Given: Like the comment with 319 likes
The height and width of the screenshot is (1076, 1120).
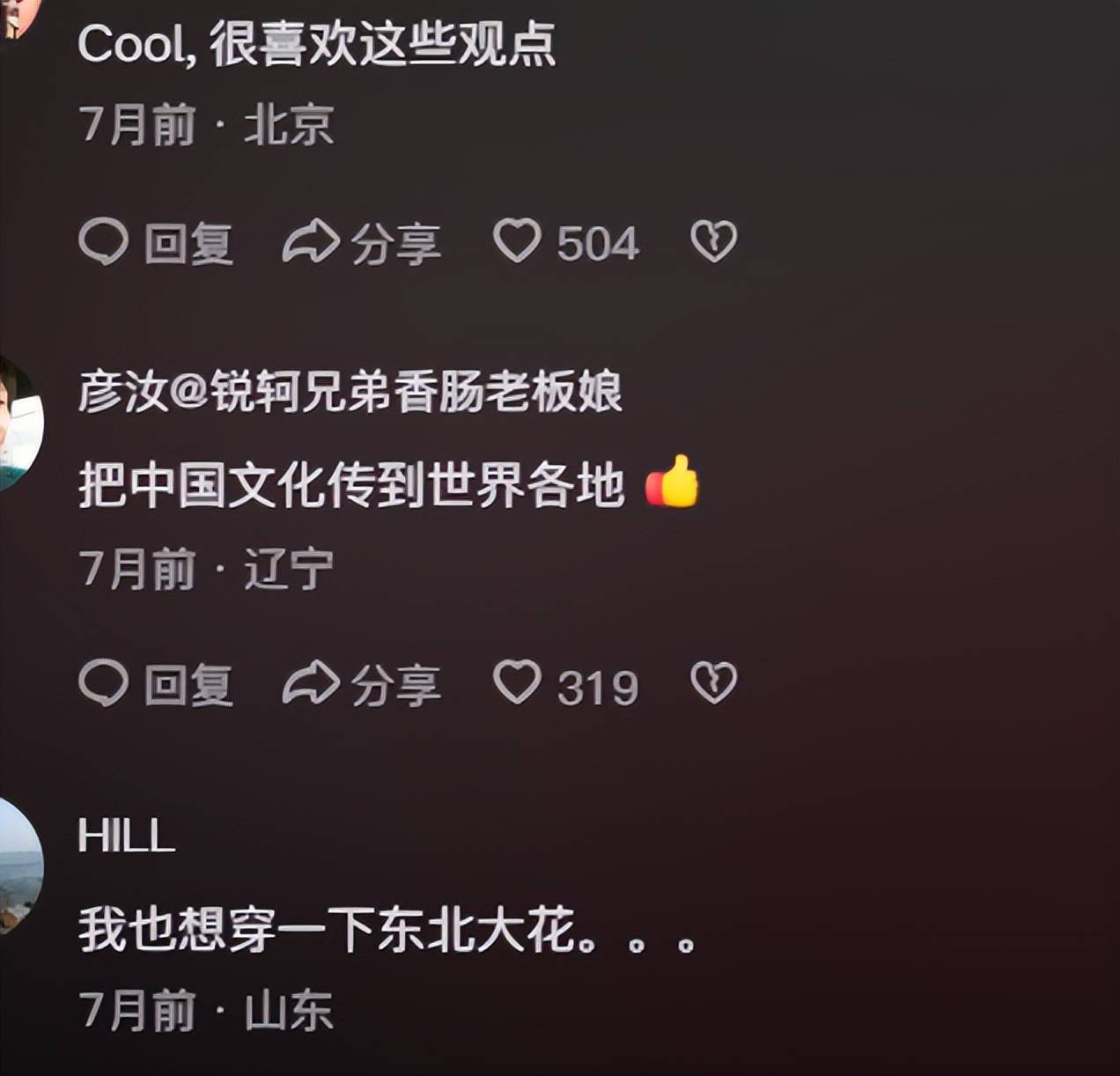Looking at the screenshot, I should 518,682.
